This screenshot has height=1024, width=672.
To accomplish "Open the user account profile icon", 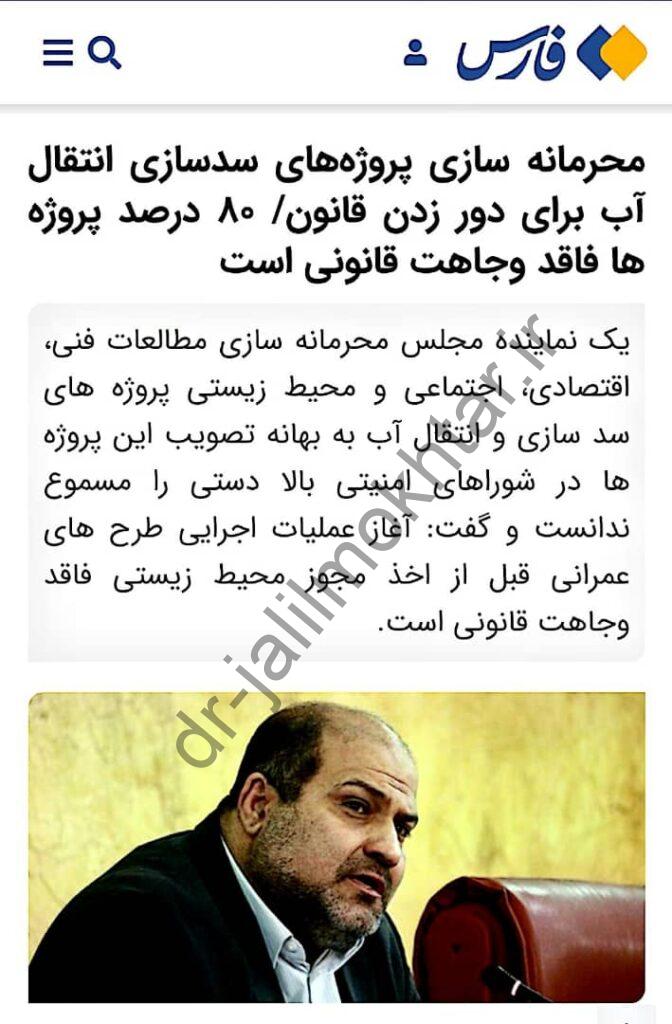I will click(415, 52).
